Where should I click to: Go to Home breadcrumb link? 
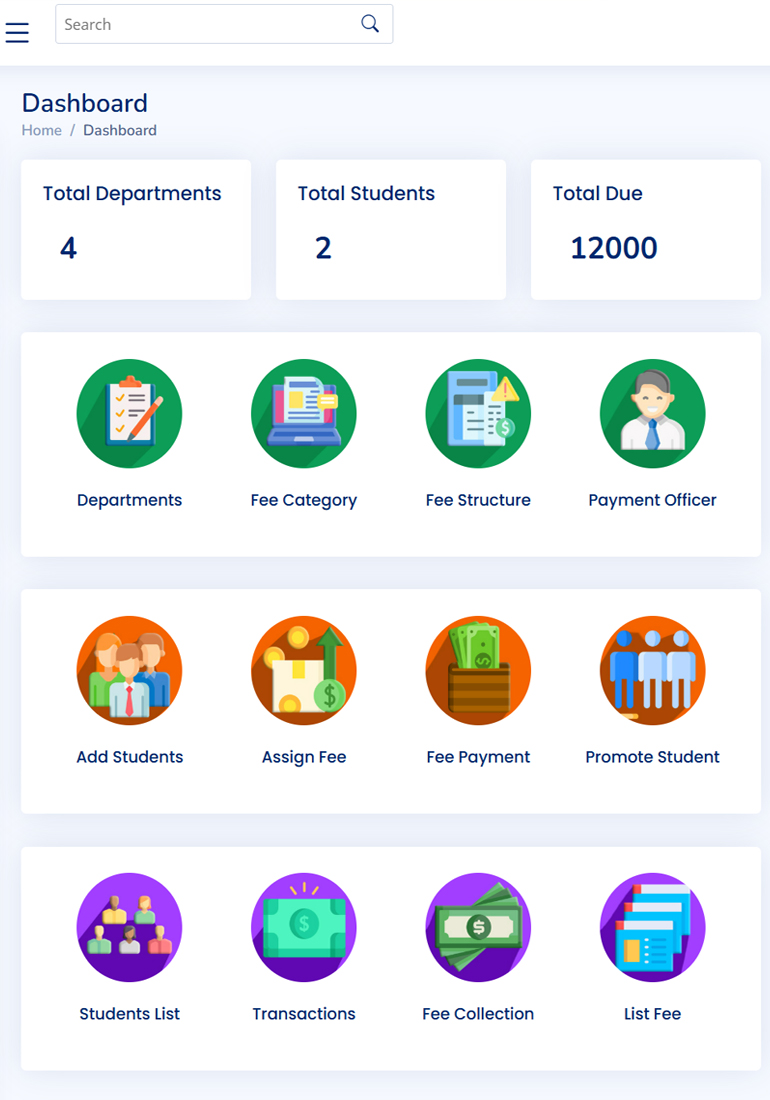click(41, 130)
